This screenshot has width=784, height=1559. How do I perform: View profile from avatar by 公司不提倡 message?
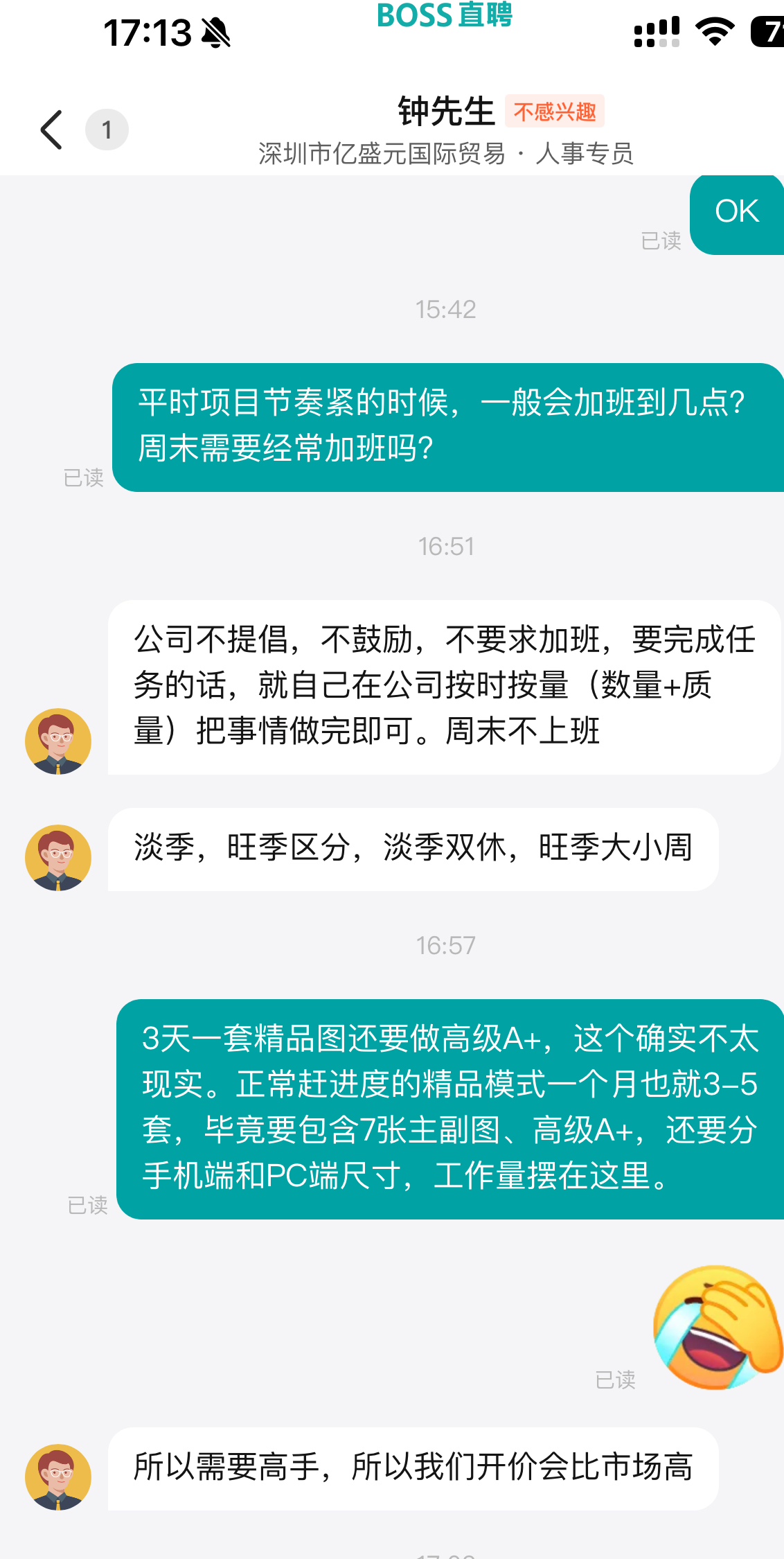(x=58, y=741)
